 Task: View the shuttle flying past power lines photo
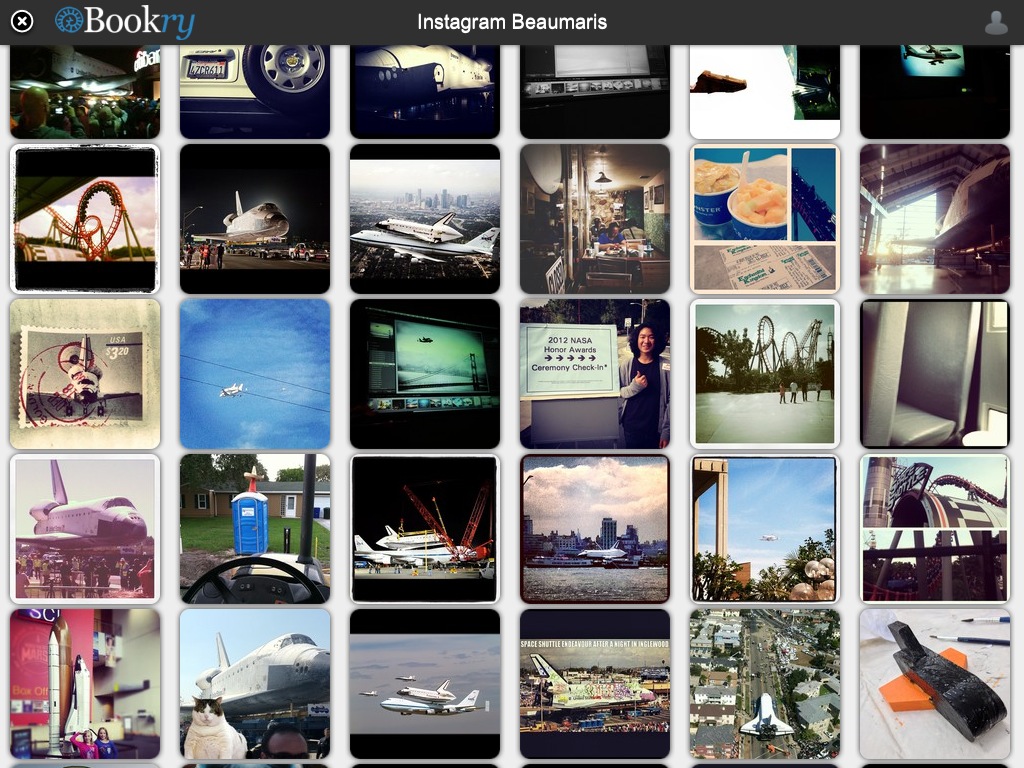coord(255,374)
